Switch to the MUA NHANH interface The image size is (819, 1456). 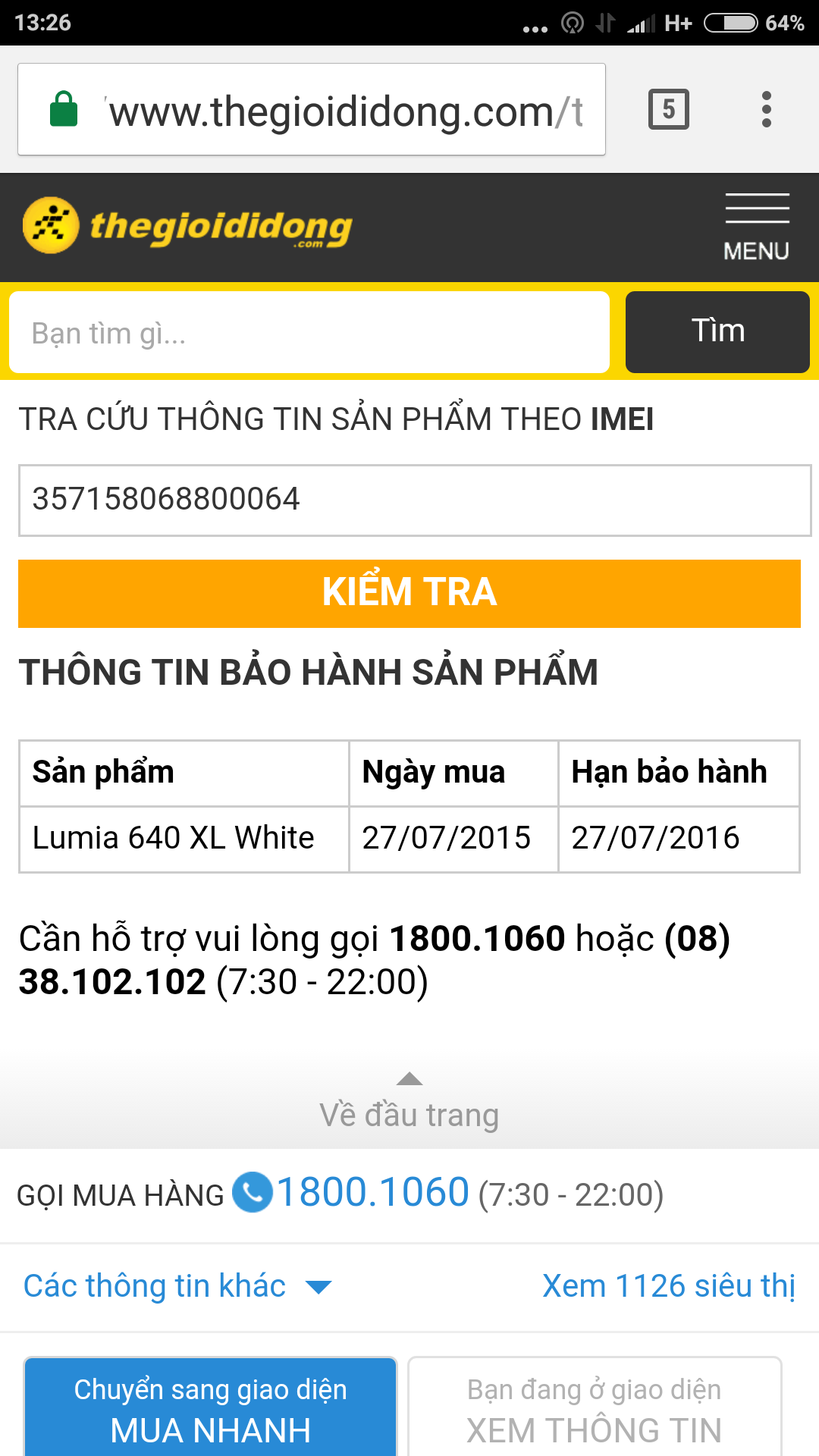pos(211,1409)
